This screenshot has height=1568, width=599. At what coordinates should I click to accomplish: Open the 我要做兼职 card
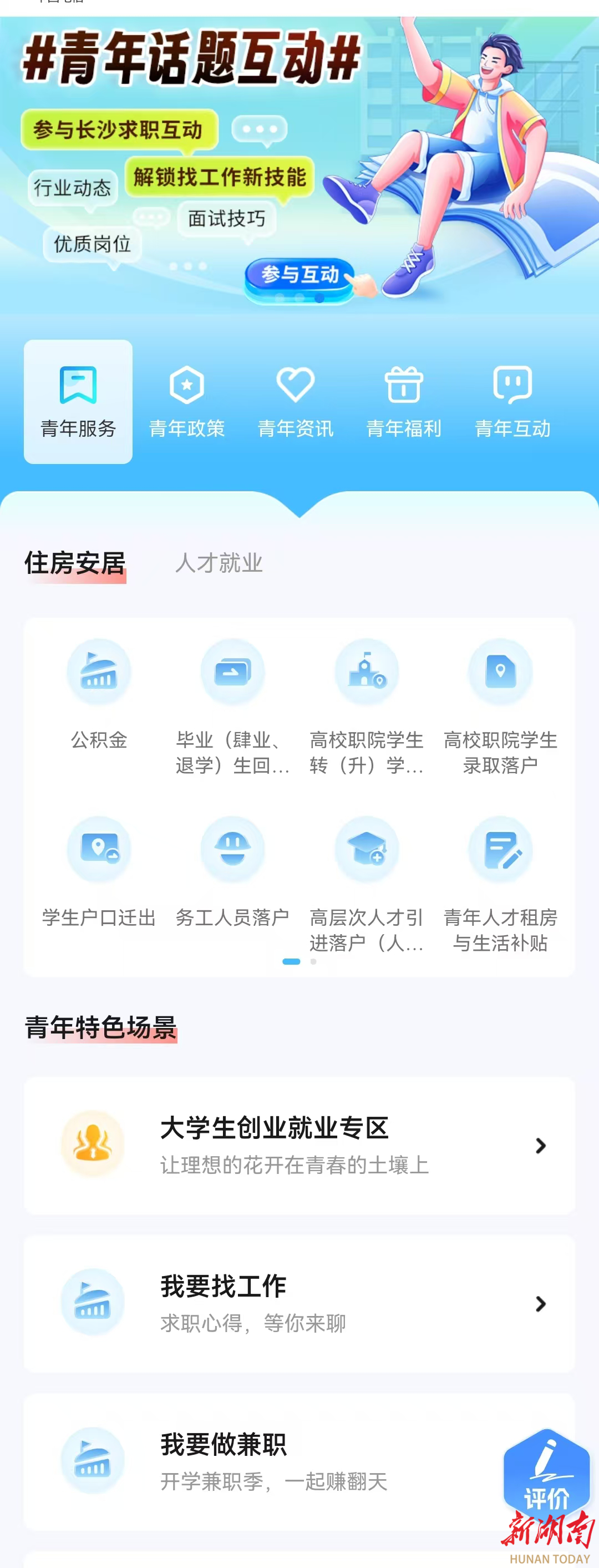coord(273,1461)
